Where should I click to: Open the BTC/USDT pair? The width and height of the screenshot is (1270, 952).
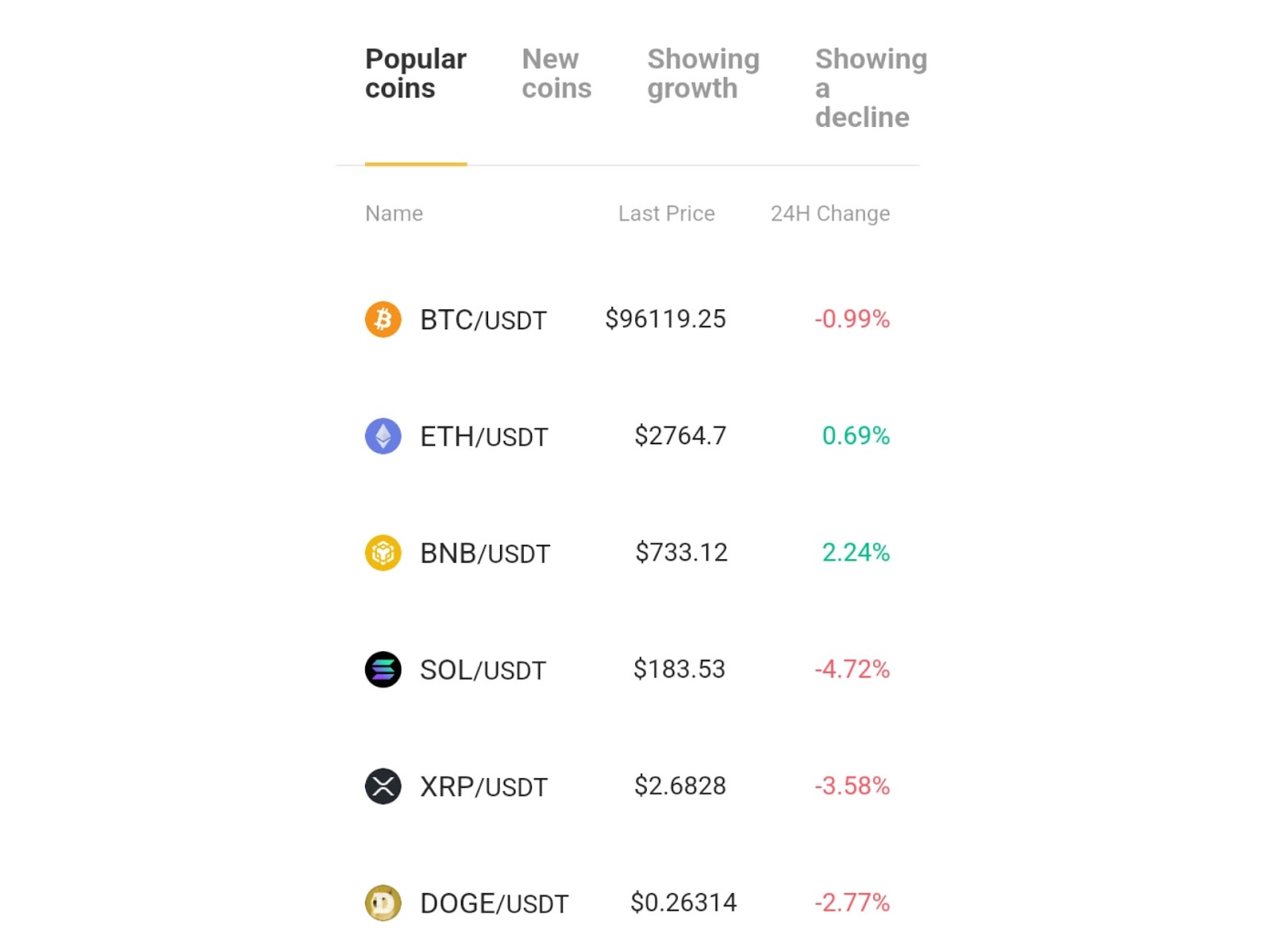click(483, 320)
